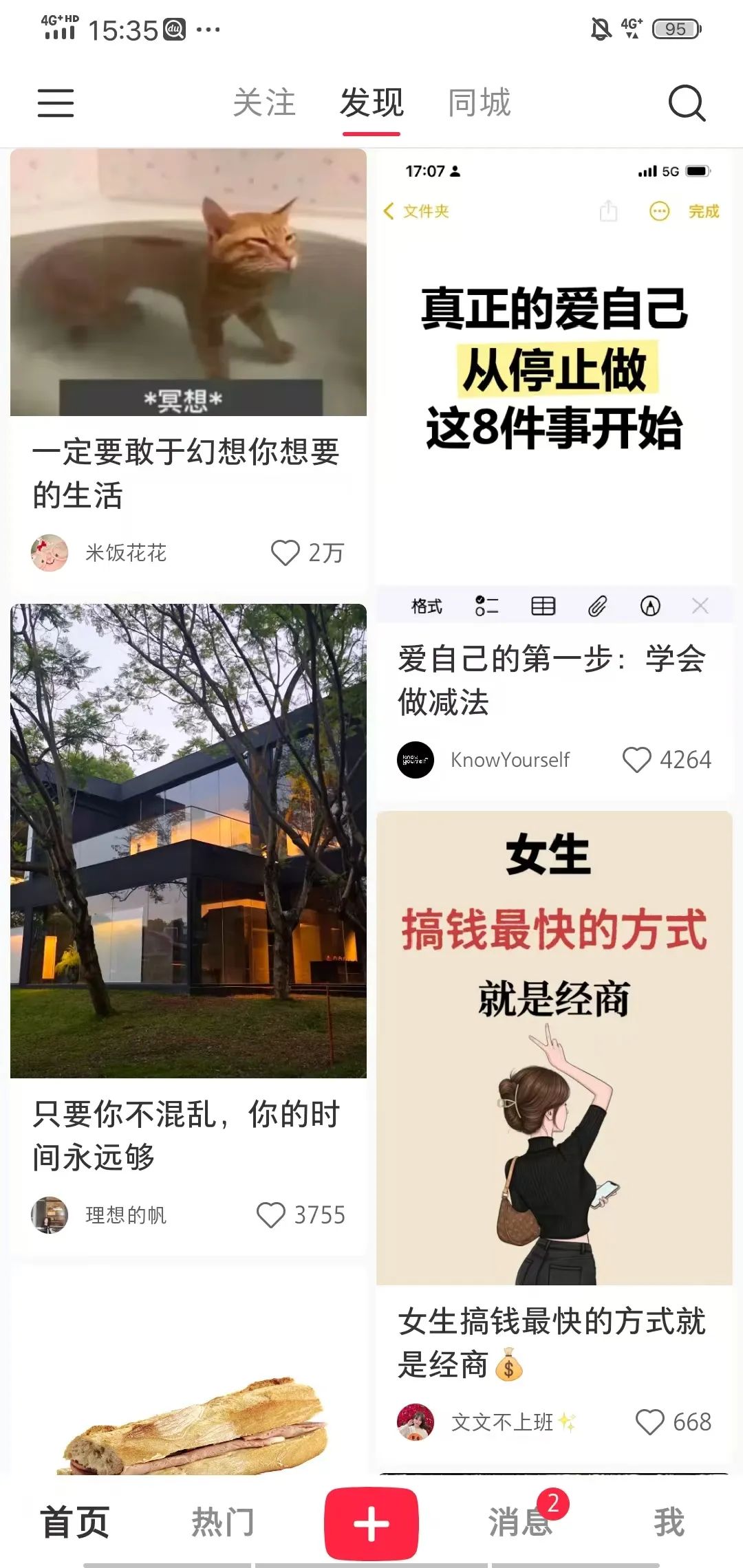View 米饭花花's profile avatar
The width and height of the screenshot is (743, 1568).
point(50,553)
